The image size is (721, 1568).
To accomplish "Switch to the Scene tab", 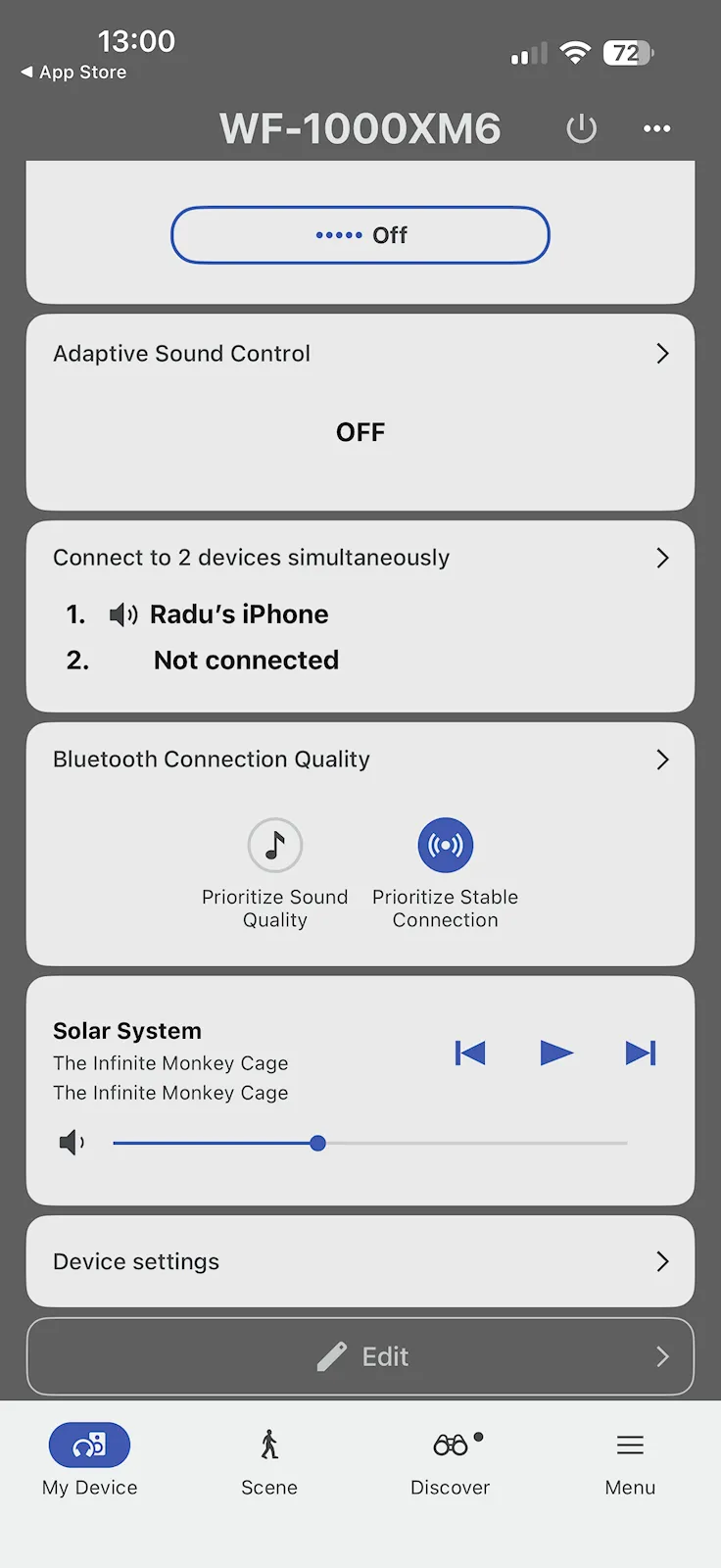I will coord(269,1459).
